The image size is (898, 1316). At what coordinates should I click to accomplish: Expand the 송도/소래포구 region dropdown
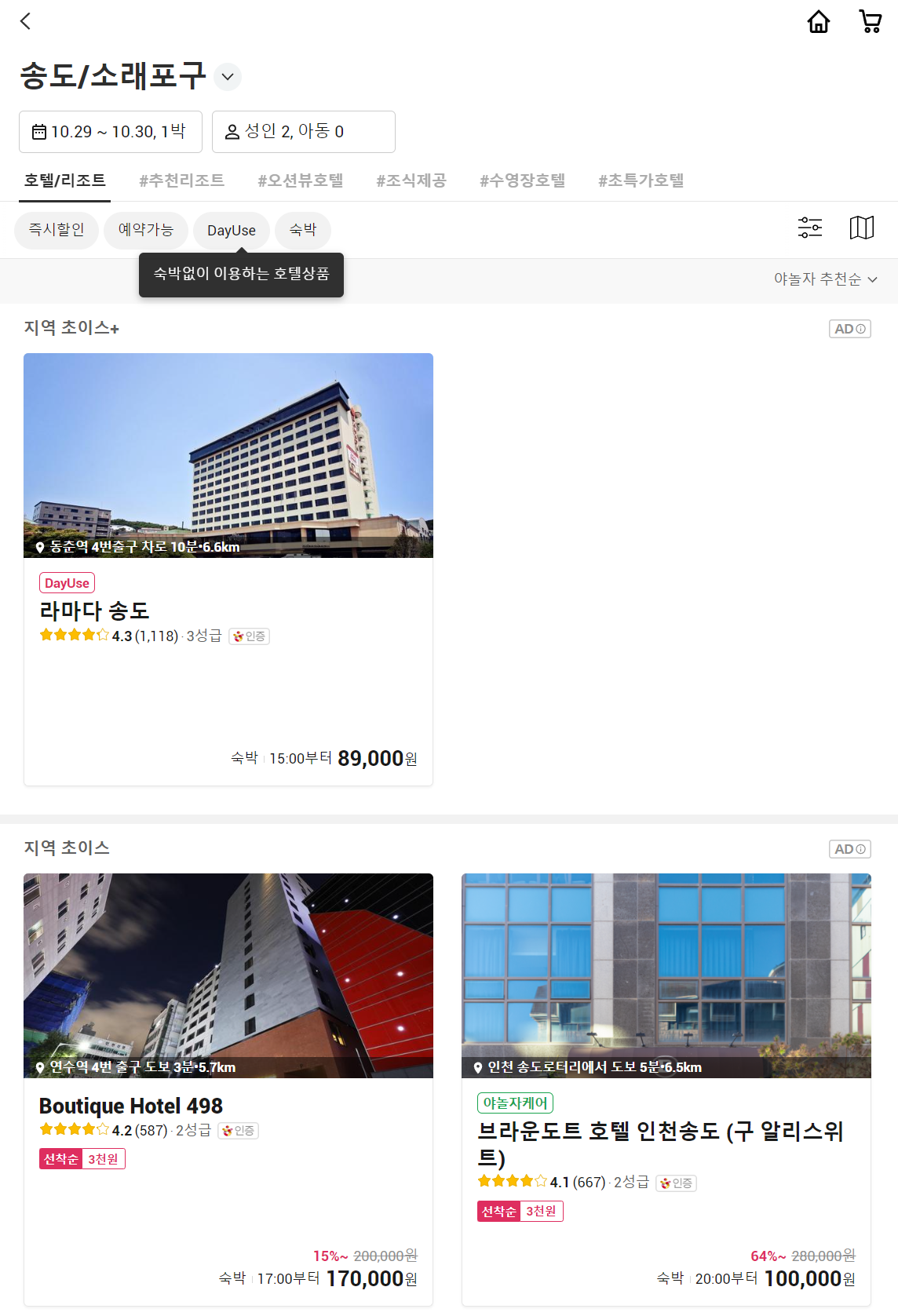point(228,77)
